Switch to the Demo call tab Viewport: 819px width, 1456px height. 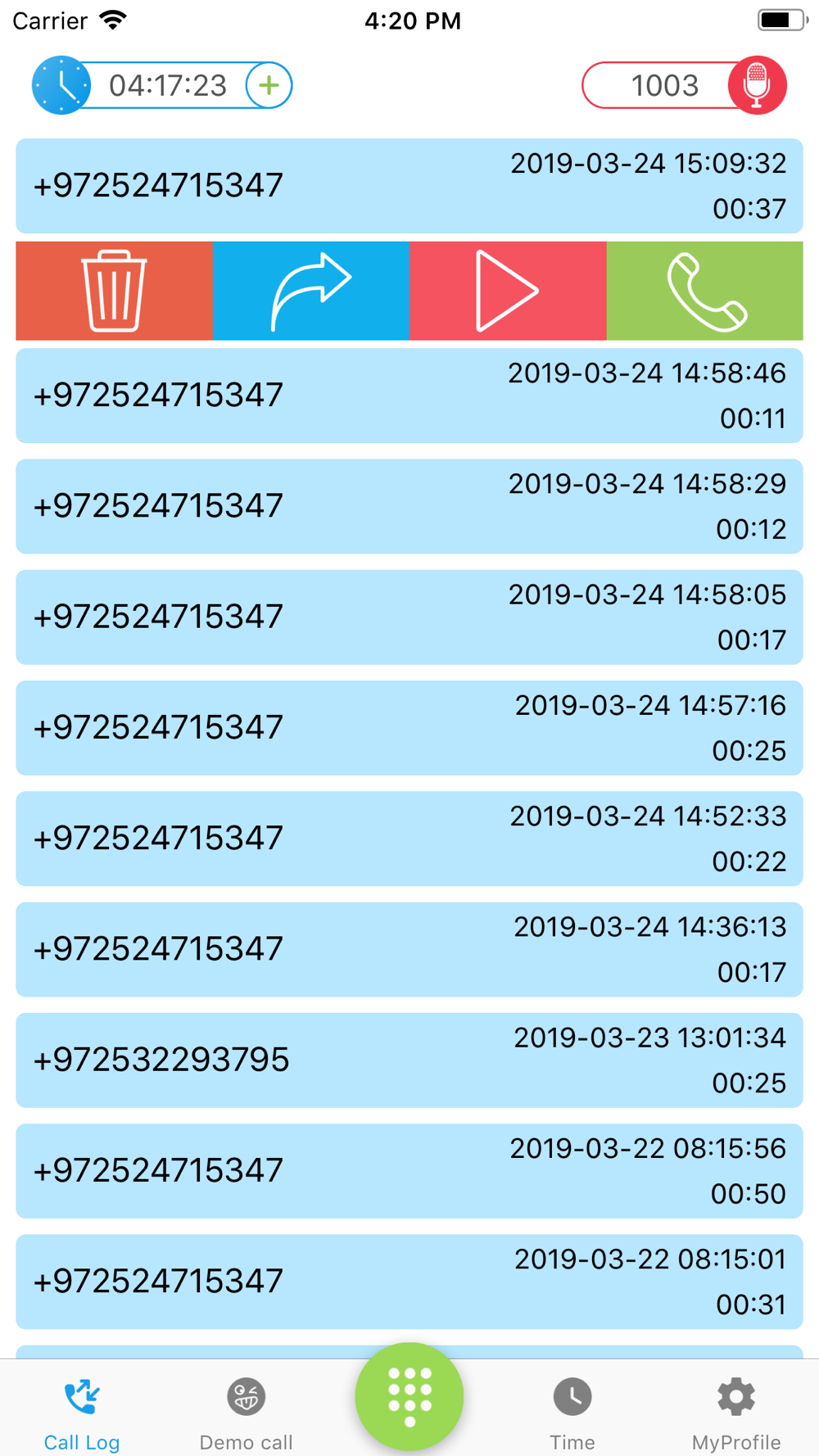click(x=246, y=1413)
